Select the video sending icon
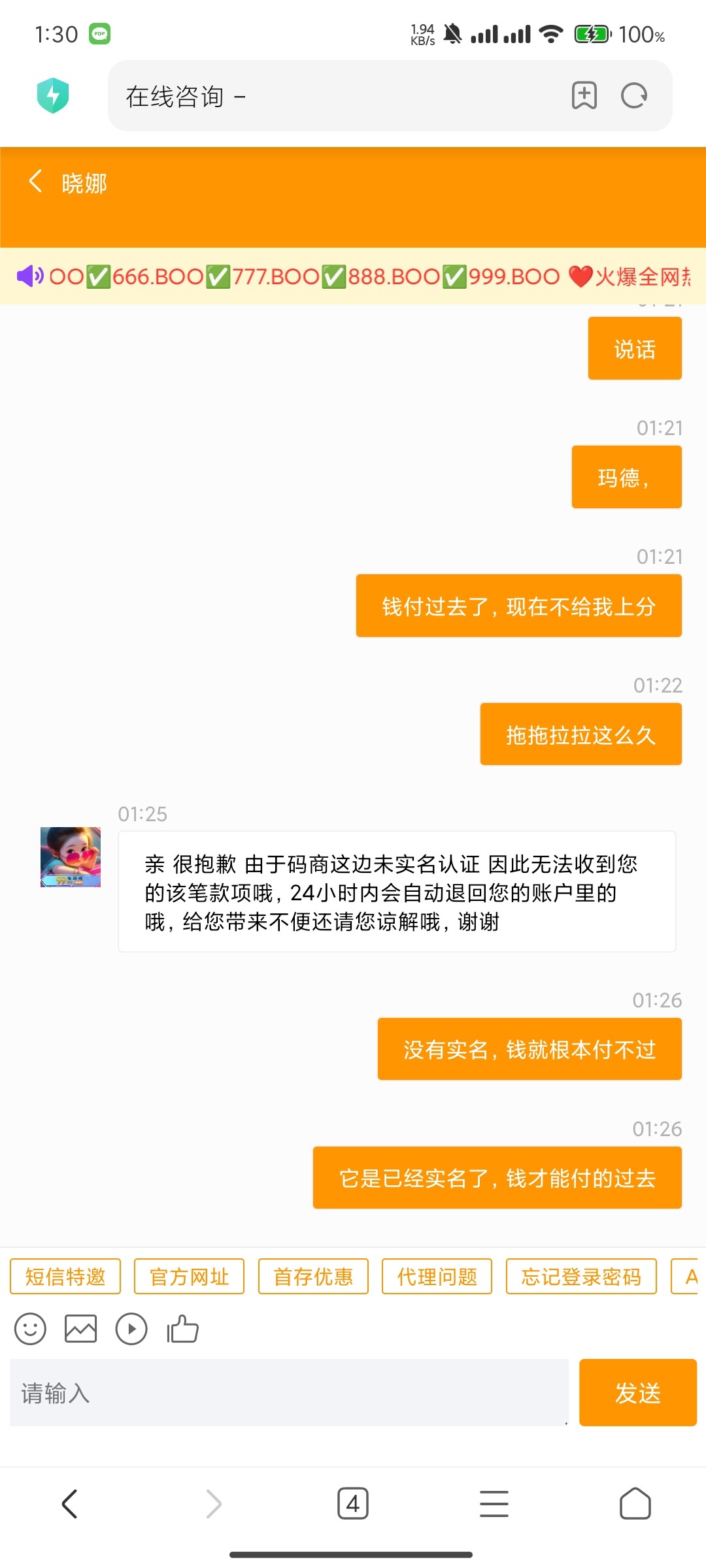The width and height of the screenshot is (706, 1568). coord(131,1328)
